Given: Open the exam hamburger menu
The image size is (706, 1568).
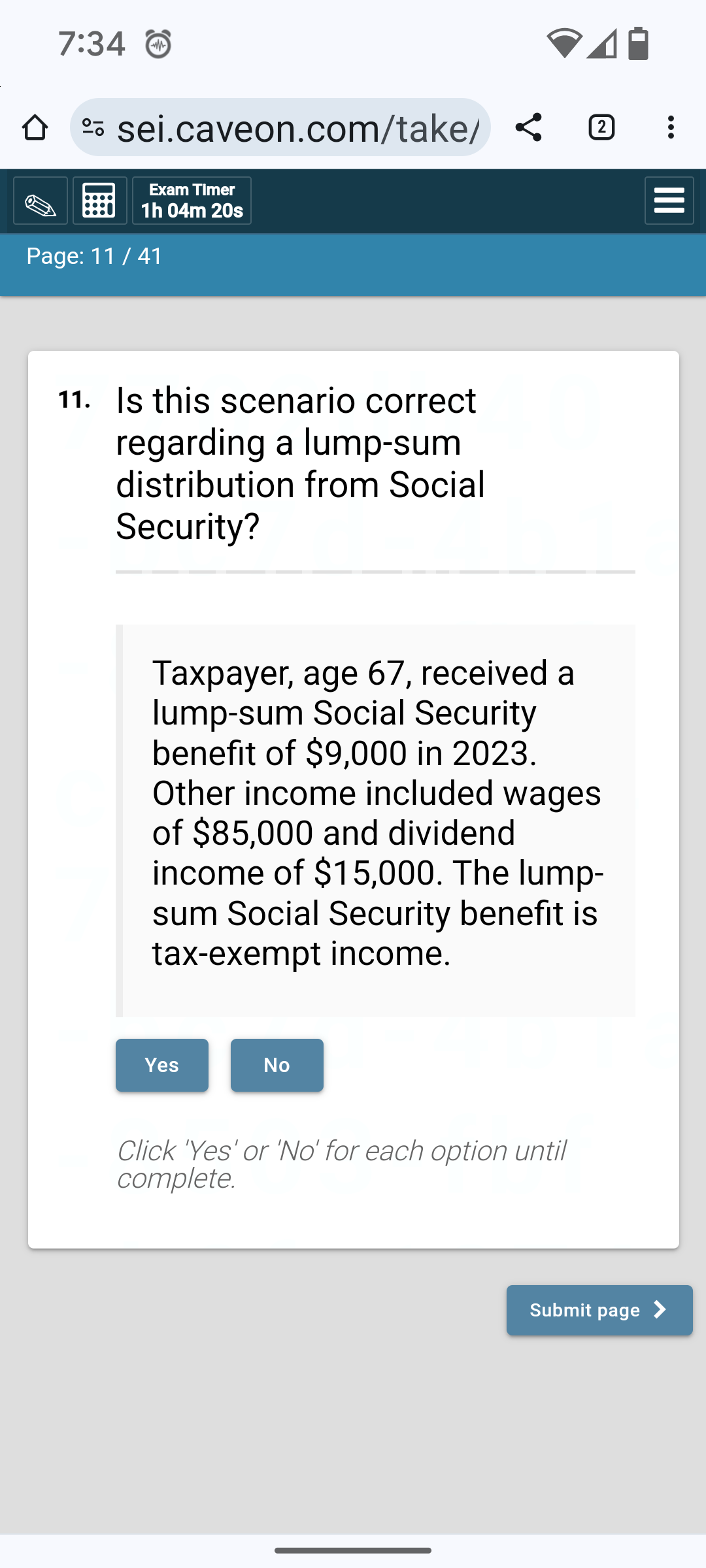Looking at the screenshot, I should [669, 201].
